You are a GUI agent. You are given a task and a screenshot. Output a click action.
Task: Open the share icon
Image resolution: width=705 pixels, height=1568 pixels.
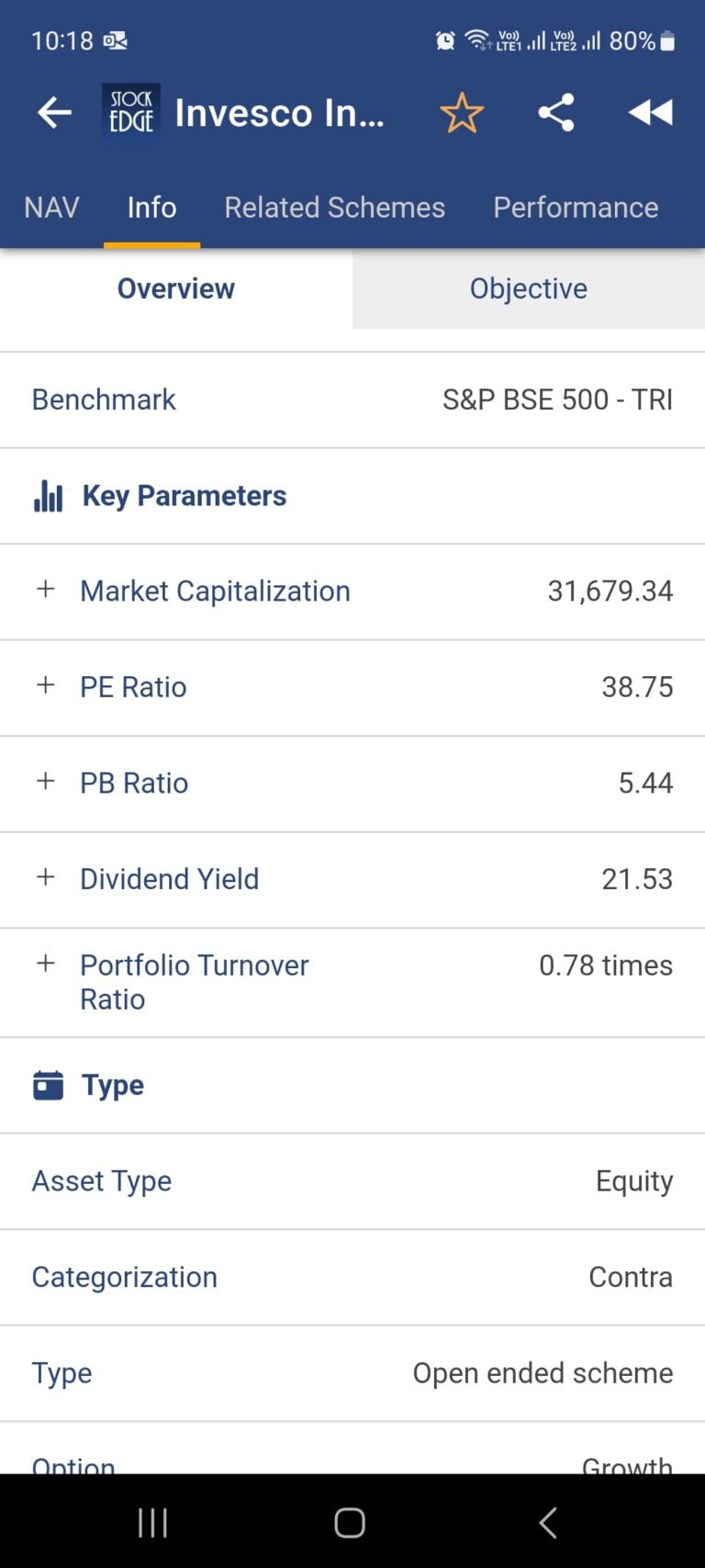pos(556,112)
